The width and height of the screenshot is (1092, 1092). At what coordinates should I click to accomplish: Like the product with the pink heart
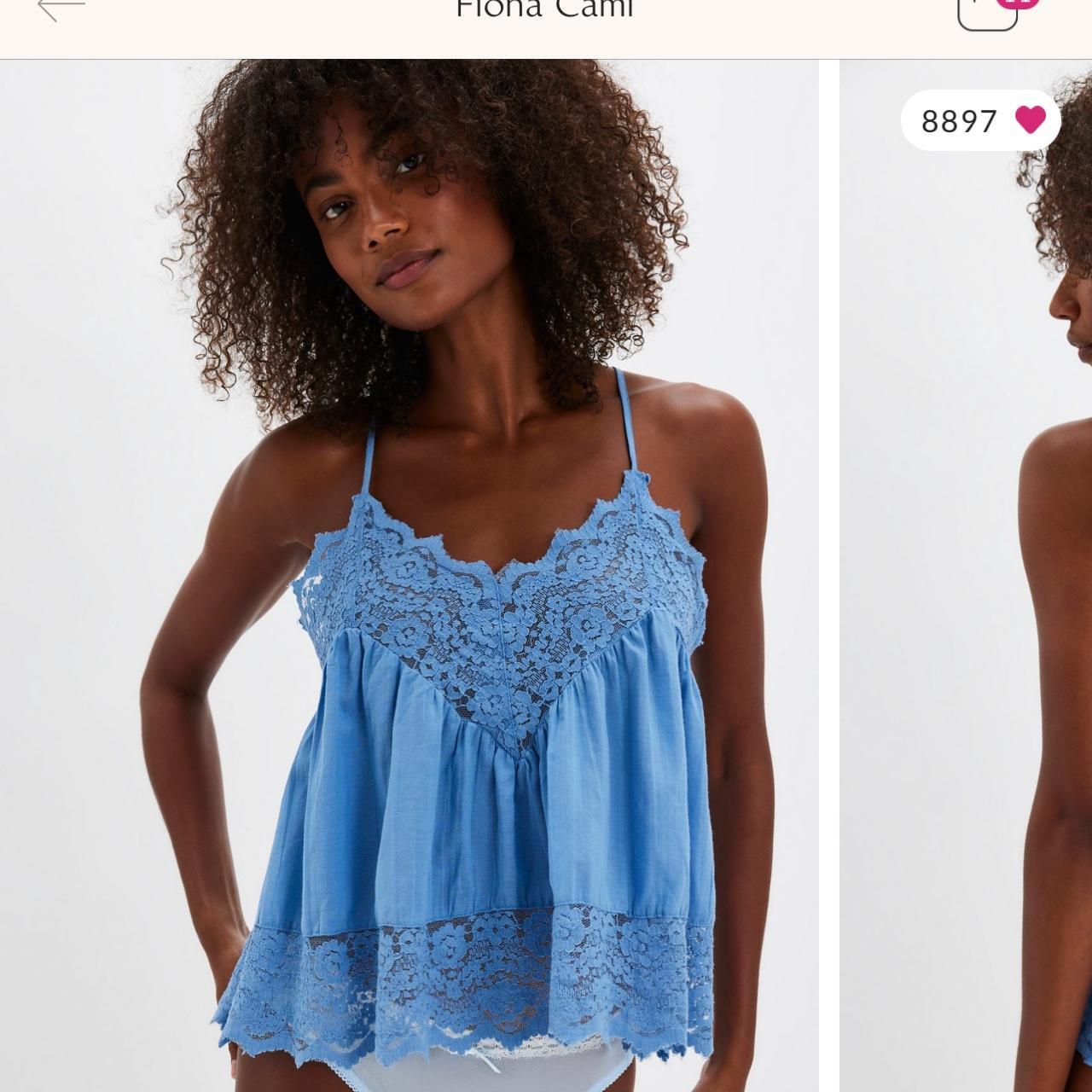1030,120
